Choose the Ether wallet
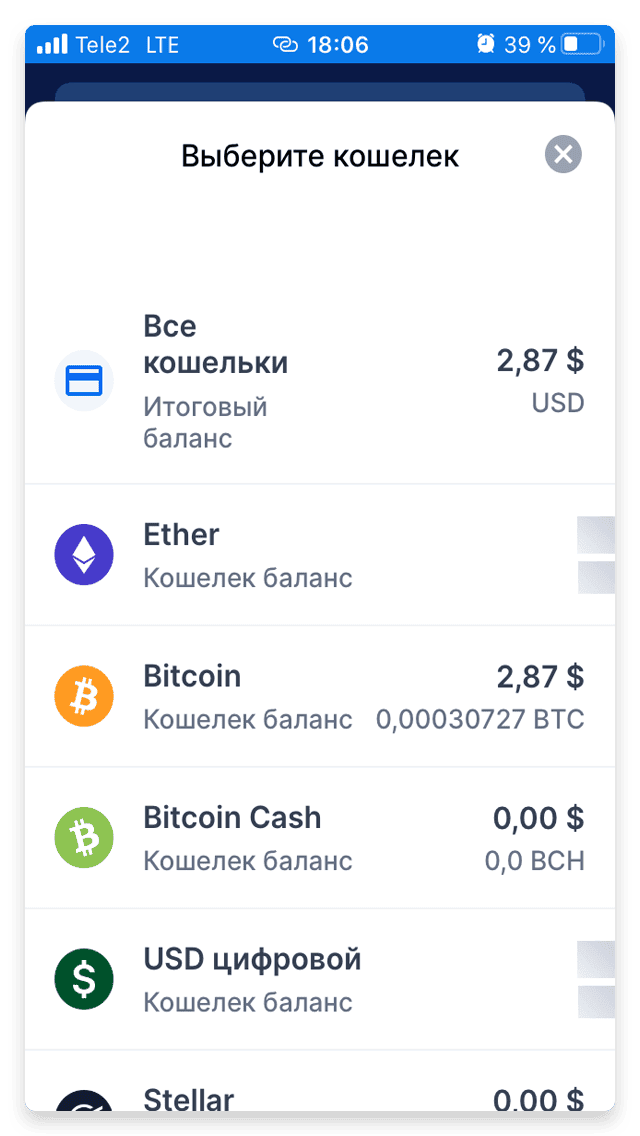 320,555
